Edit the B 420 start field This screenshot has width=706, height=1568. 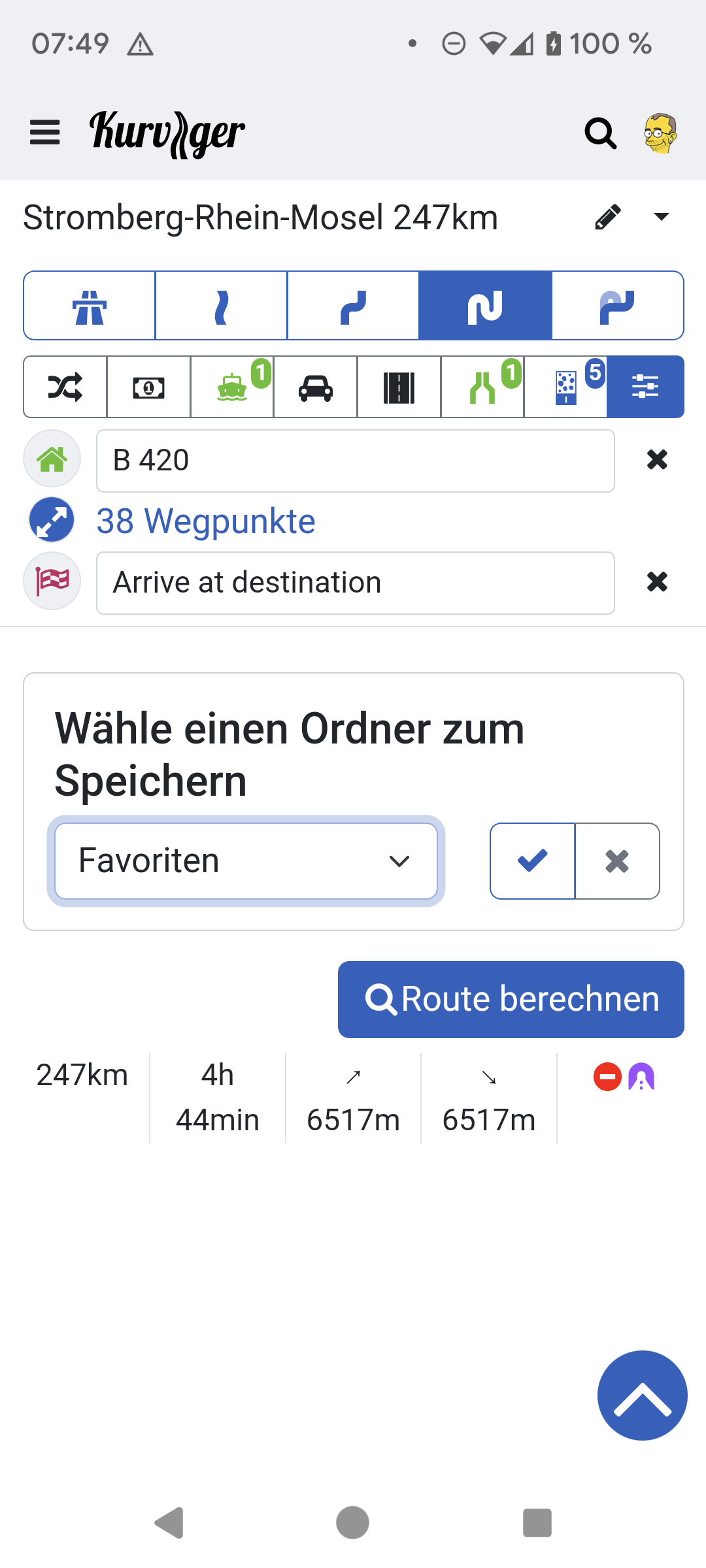(x=355, y=461)
